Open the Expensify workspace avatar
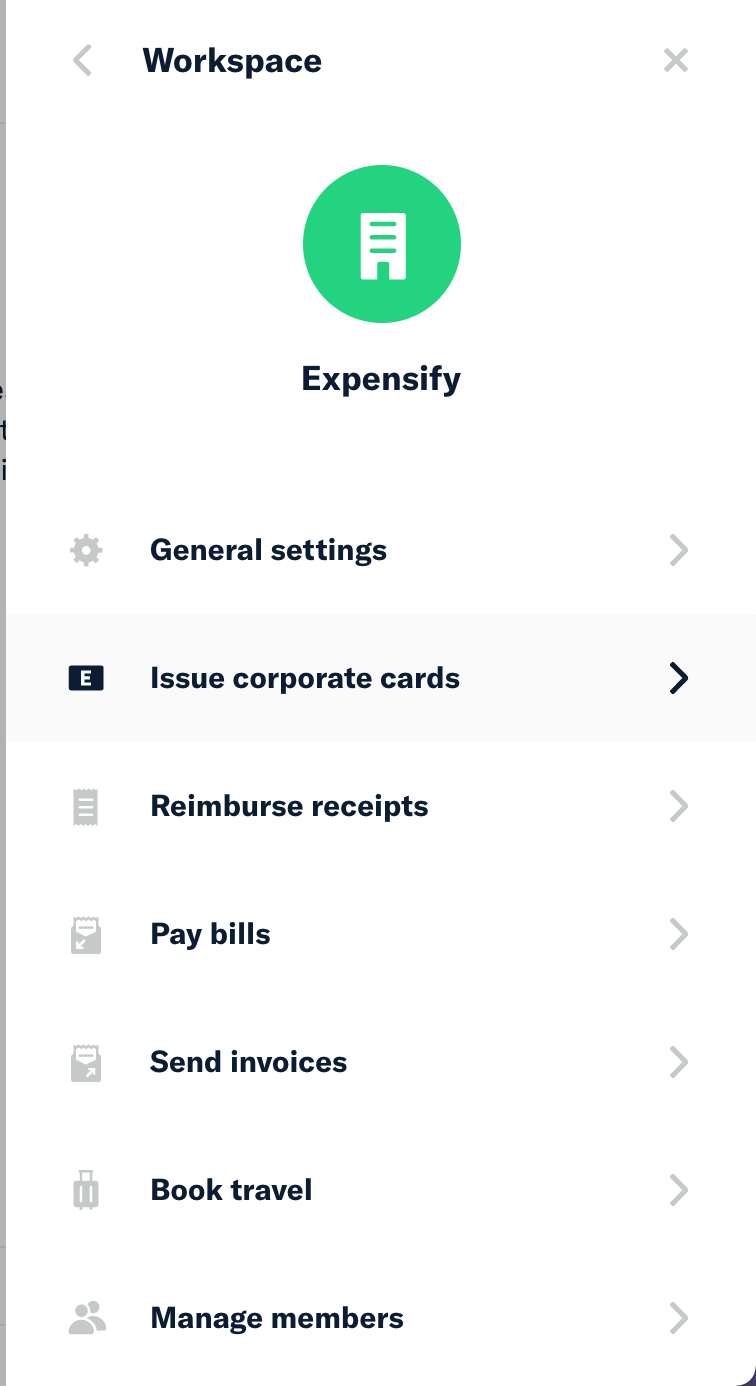This screenshot has height=1386, width=756. pos(381,243)
